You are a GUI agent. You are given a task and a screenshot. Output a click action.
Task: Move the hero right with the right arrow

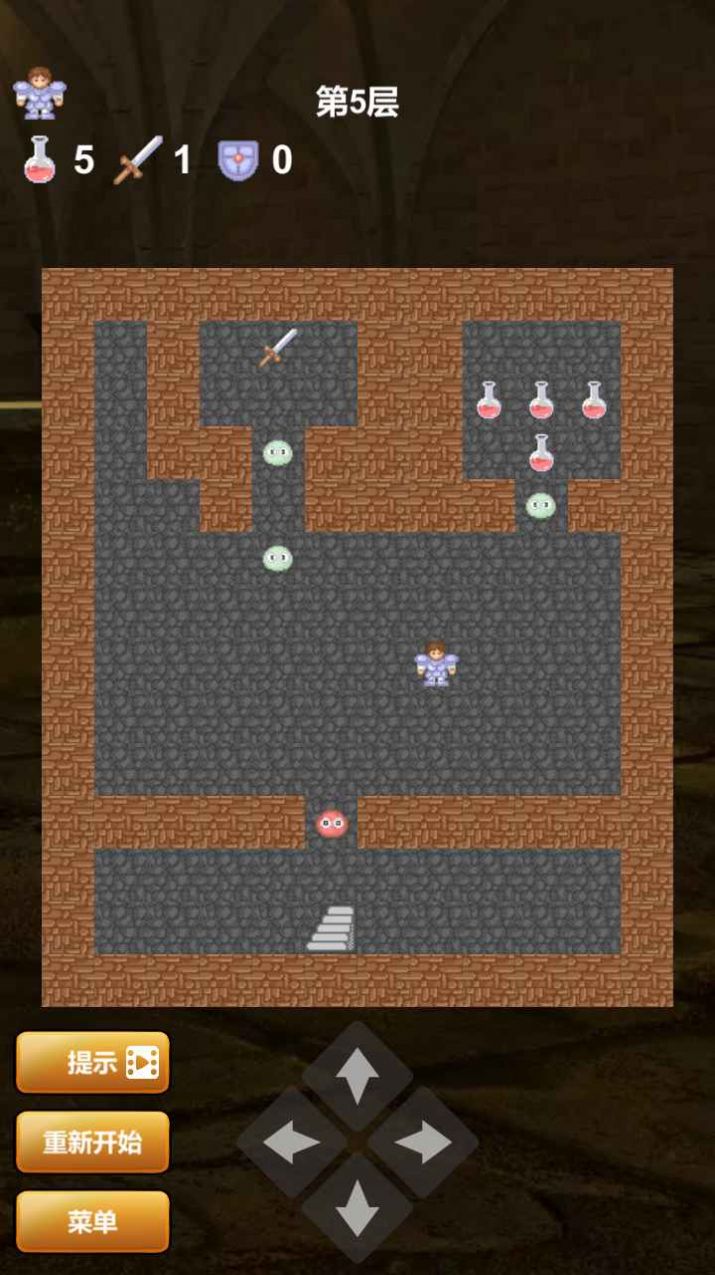click(423, 1143)
